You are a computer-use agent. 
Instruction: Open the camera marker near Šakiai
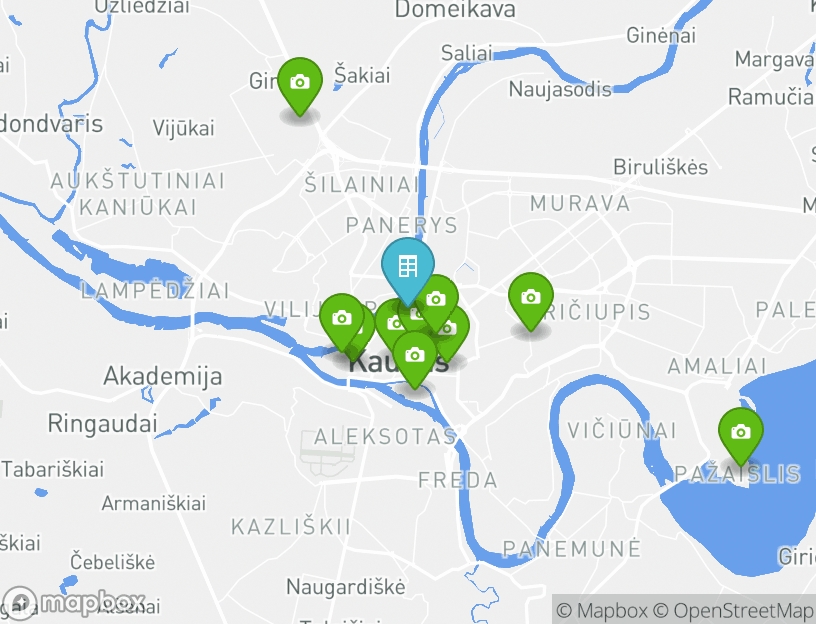click(x=299, y=82)
